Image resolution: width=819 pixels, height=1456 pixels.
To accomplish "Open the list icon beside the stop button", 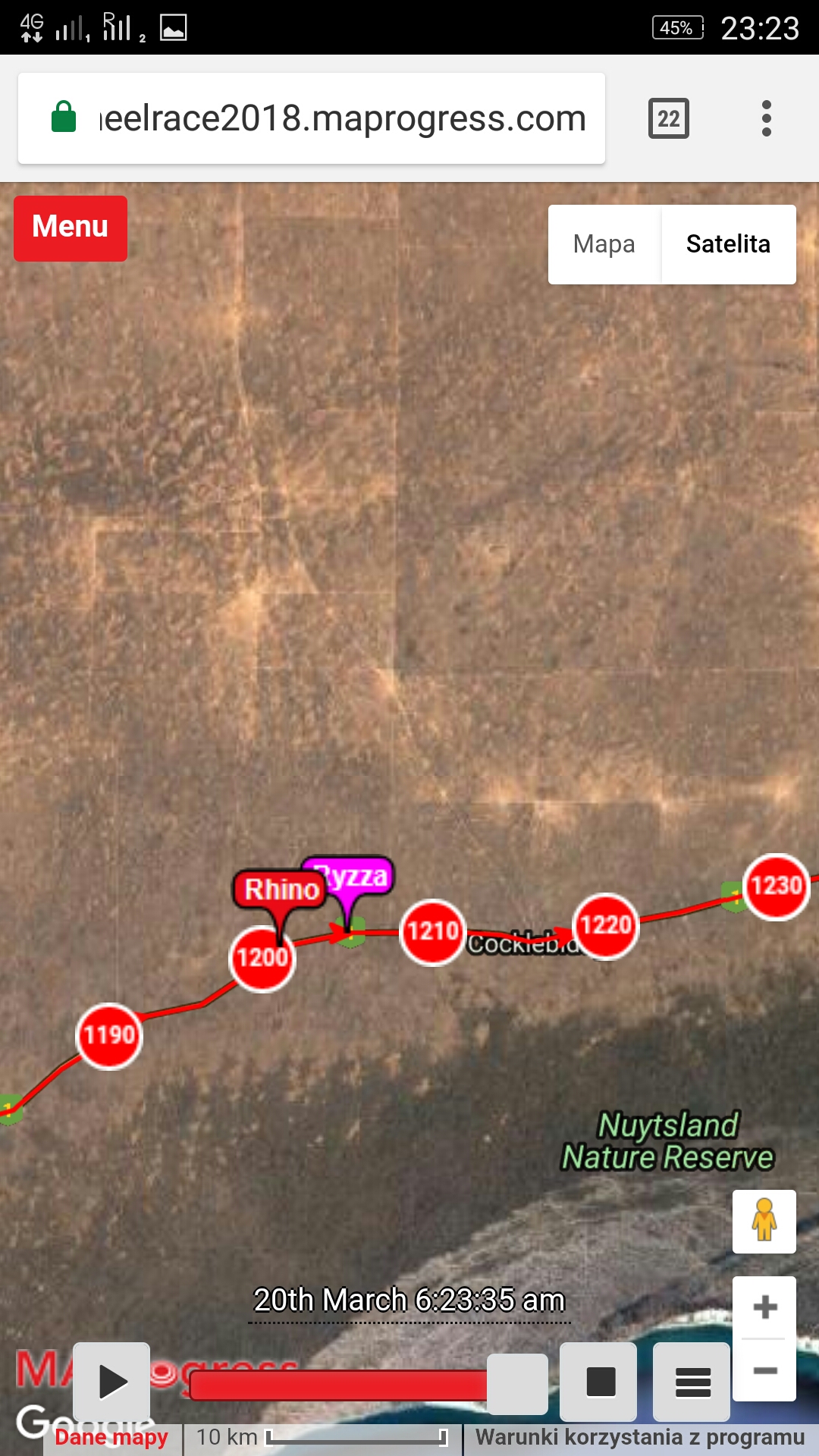I will pyautogui.click(x=692, y=1382).
